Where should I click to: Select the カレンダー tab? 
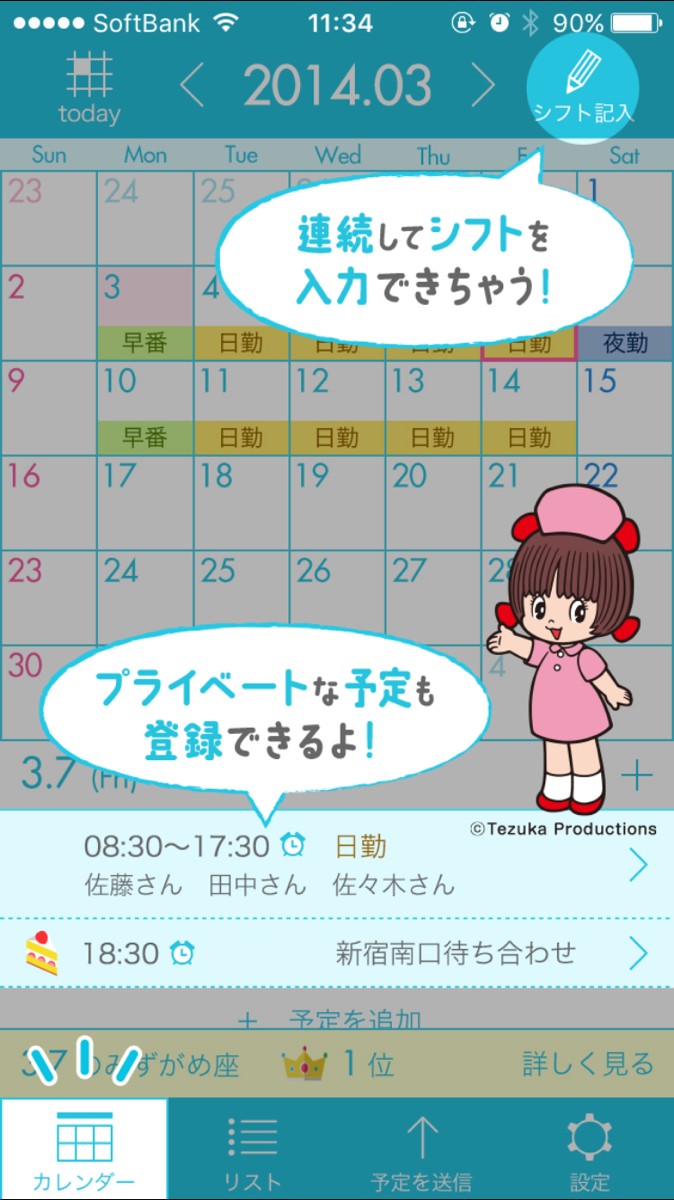(84, 1148)
